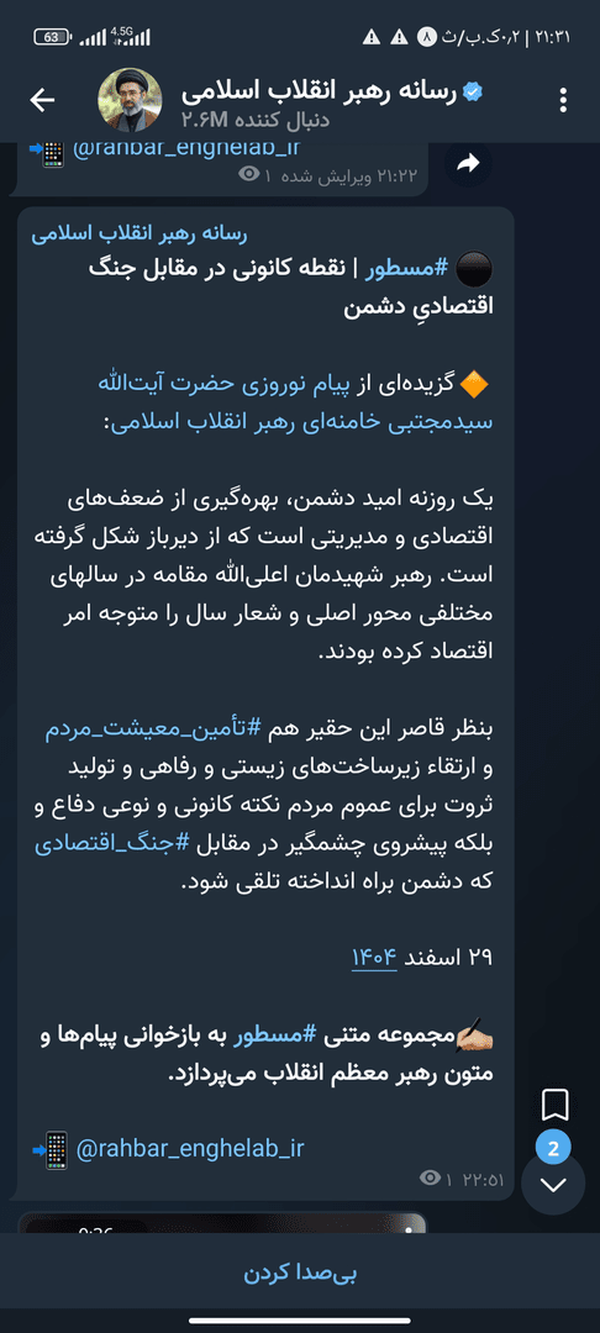Share the previous post with the forward arrow
600x1333 pixels.
pyautogui.click(x=468, y=164)
